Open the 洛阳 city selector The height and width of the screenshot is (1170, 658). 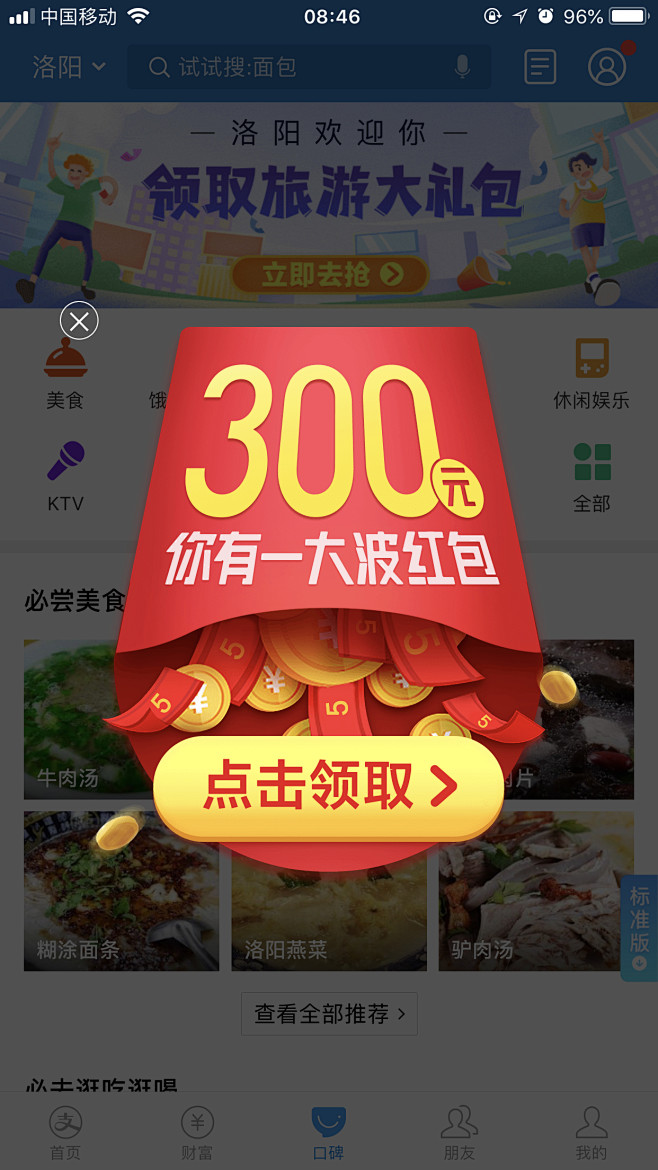click(69, 67)
